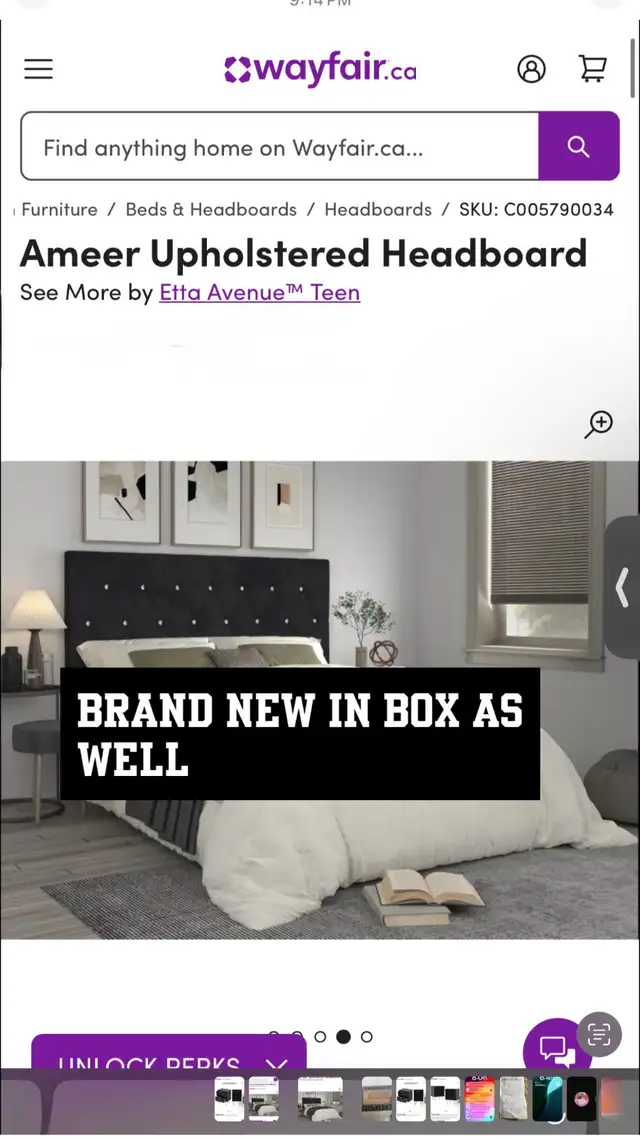
Task: Open the live chat bubble
Action: pos(555,1047)
